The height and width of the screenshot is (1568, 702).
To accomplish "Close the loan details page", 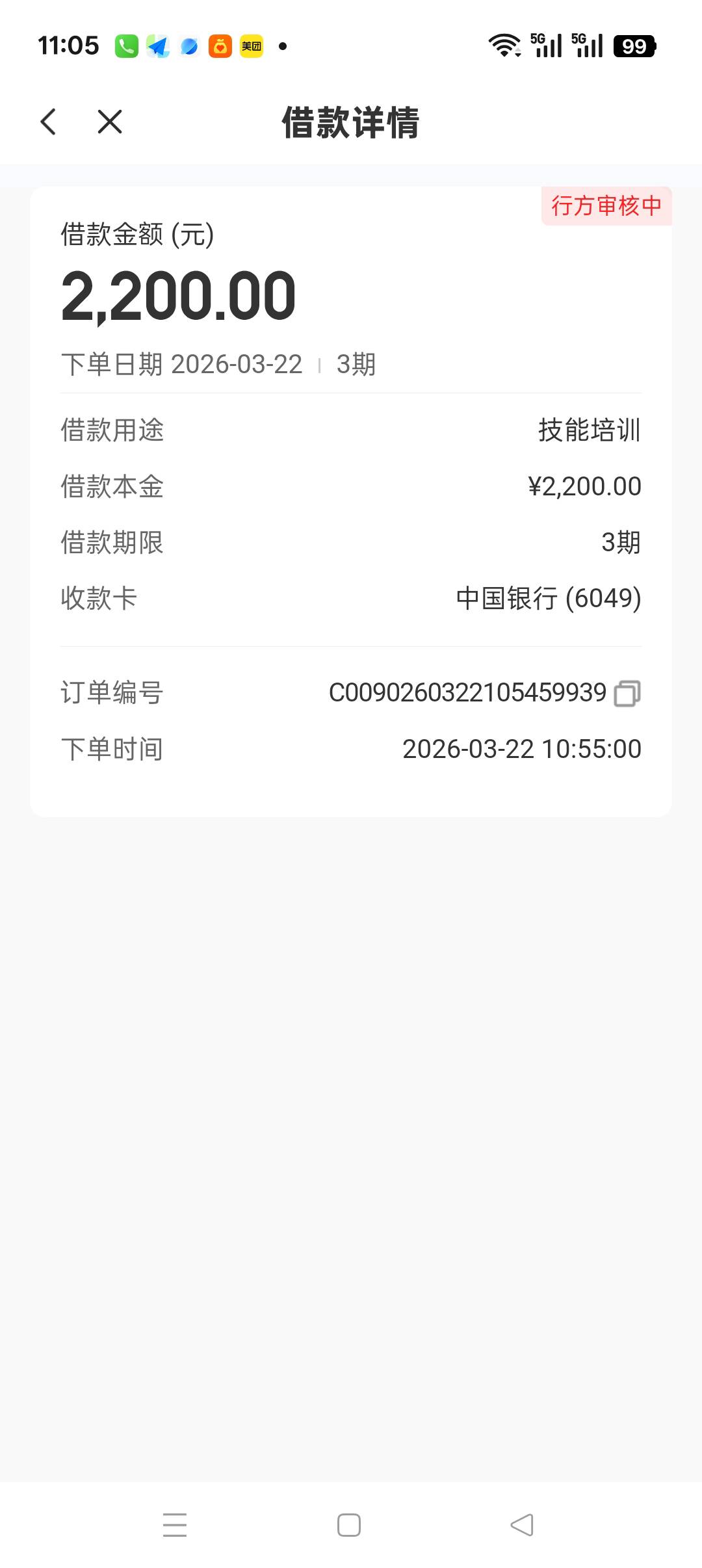I will pyautogui.click(x=109, y=122).
